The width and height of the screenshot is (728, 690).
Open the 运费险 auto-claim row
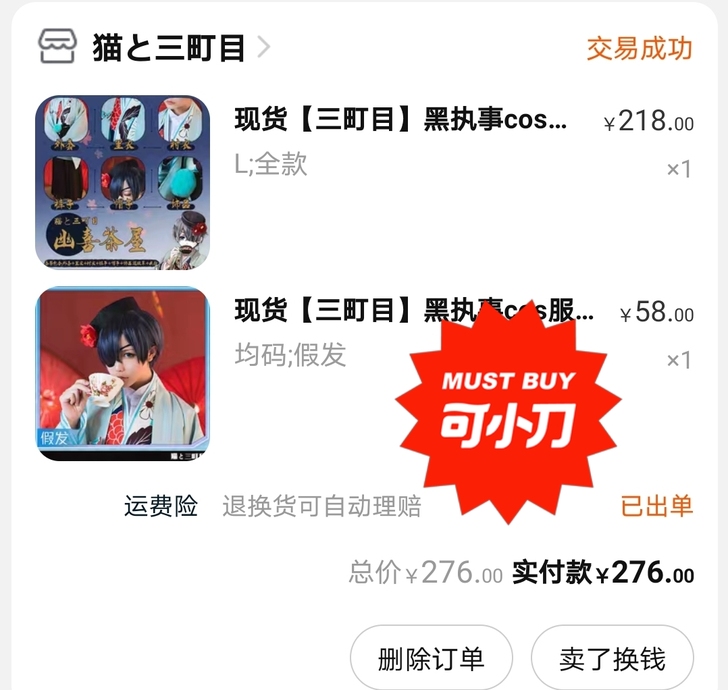[272, 506]
